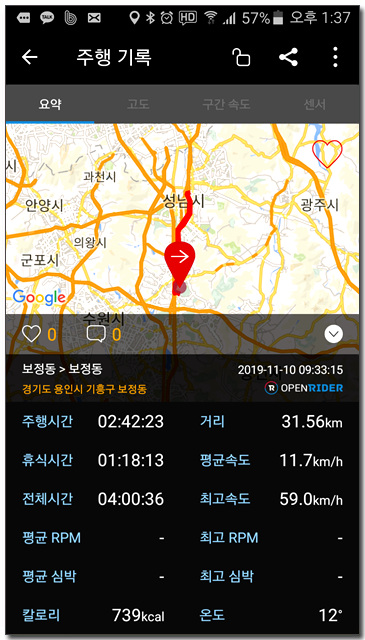Open the comments bubble
The width and height of the screenshot is (365, 640).
point(96,334)
